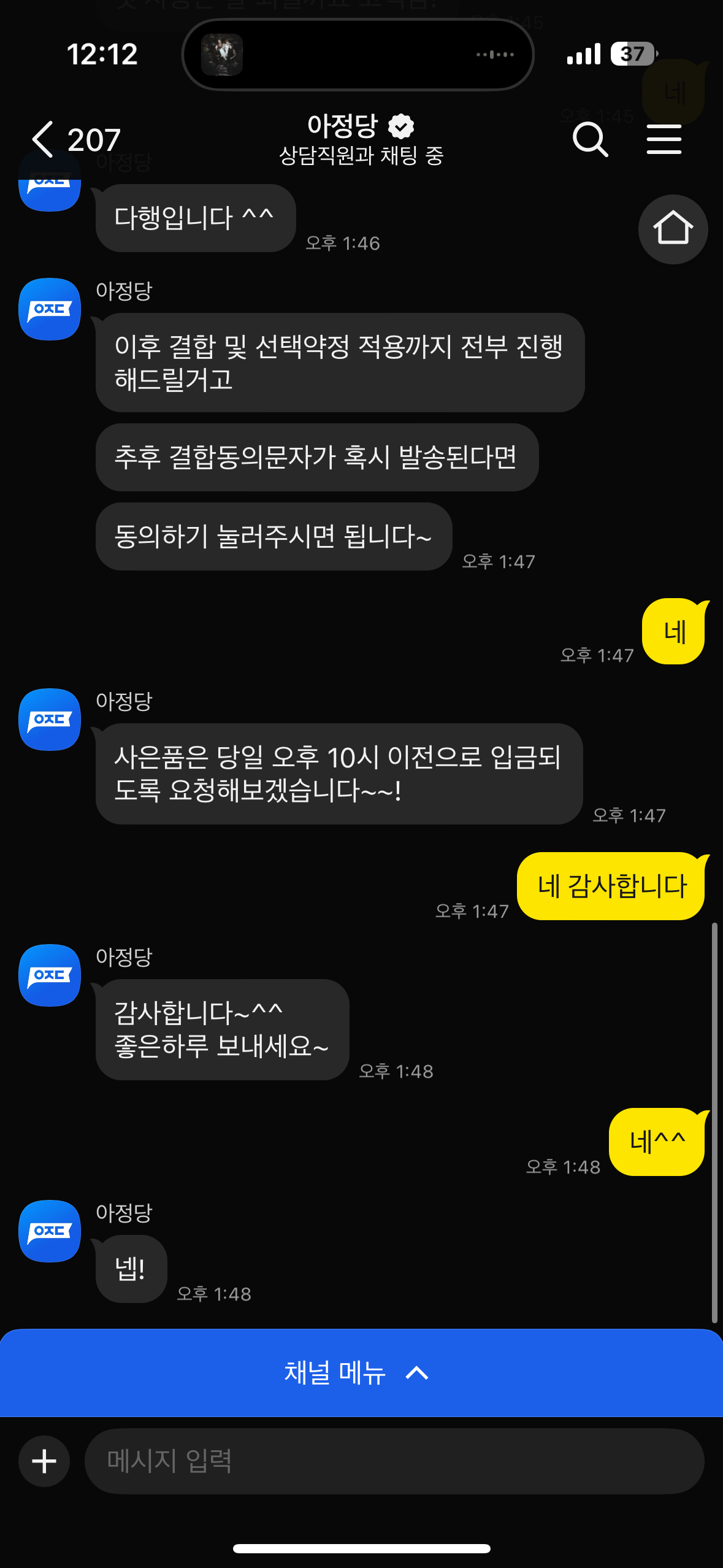Image resolution: width=723 pixels, height=1568 pixels.
Task: Open 아정당 profile avatar beside 넵! message
Action: coord(50,1231)
